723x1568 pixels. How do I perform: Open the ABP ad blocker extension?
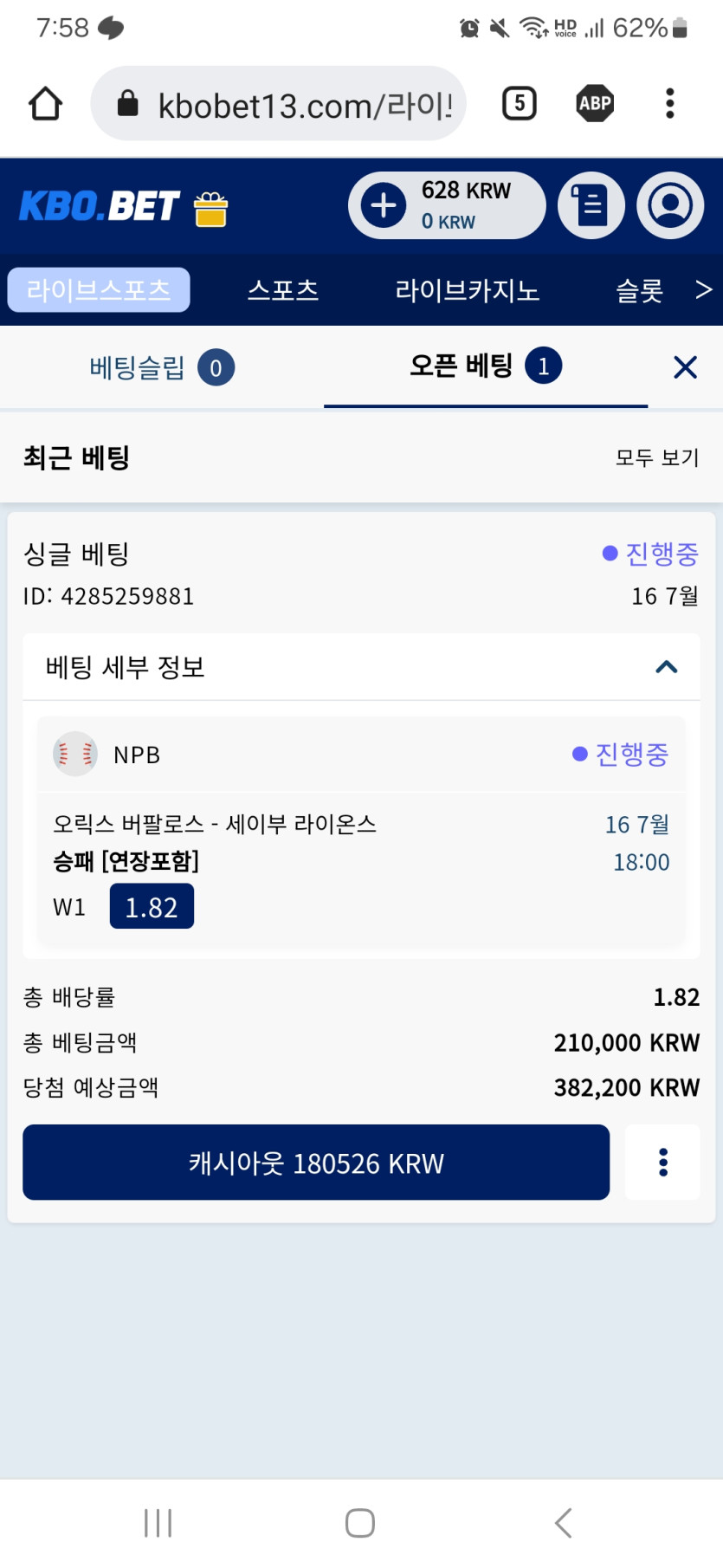point(595,104)
